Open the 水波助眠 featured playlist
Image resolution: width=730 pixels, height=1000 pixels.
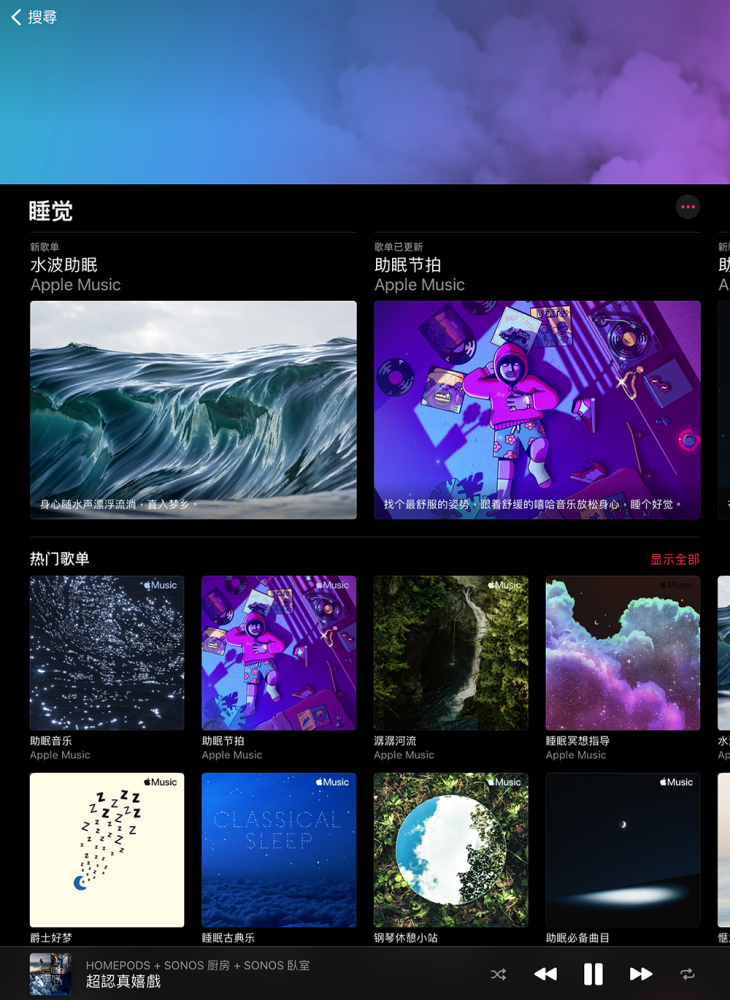193,409
